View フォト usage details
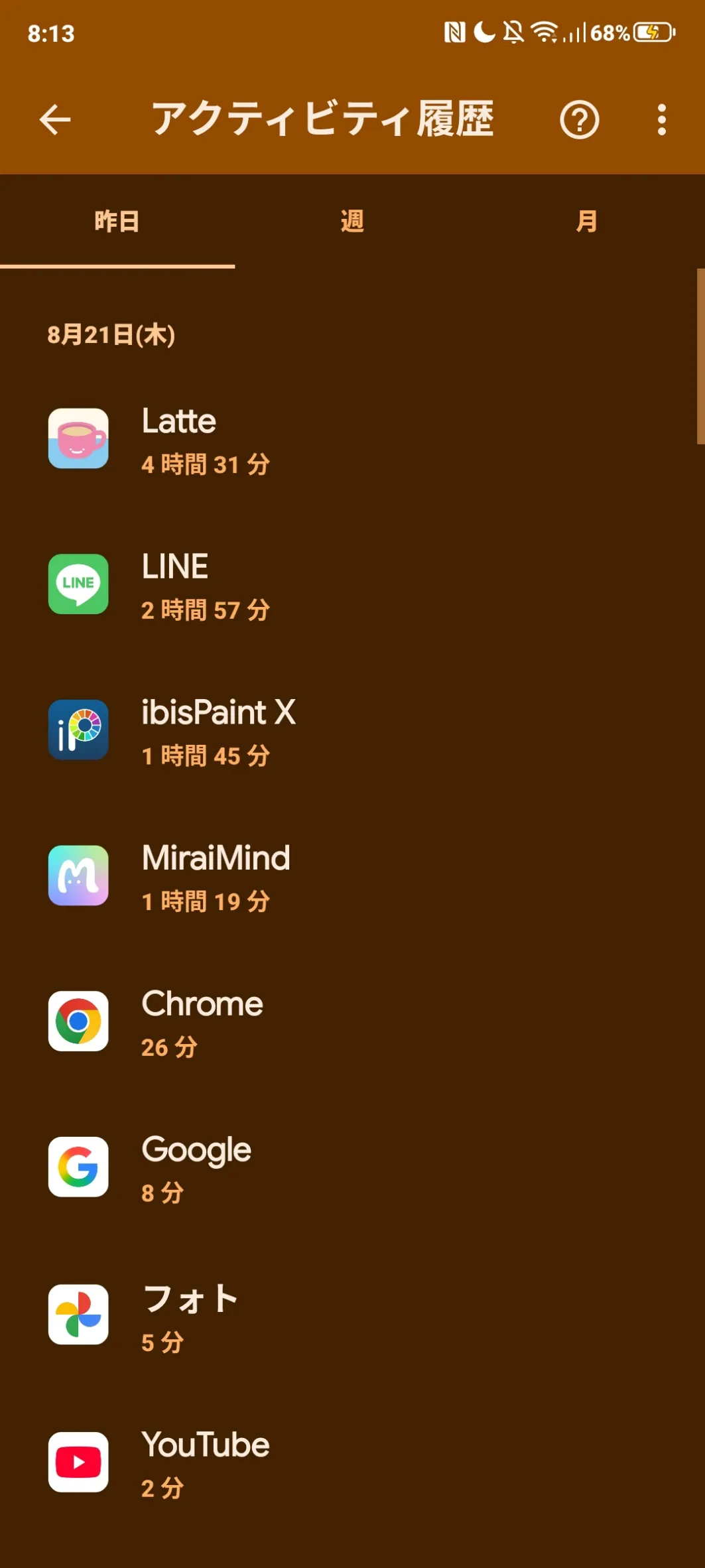 tap(352, 1316)
